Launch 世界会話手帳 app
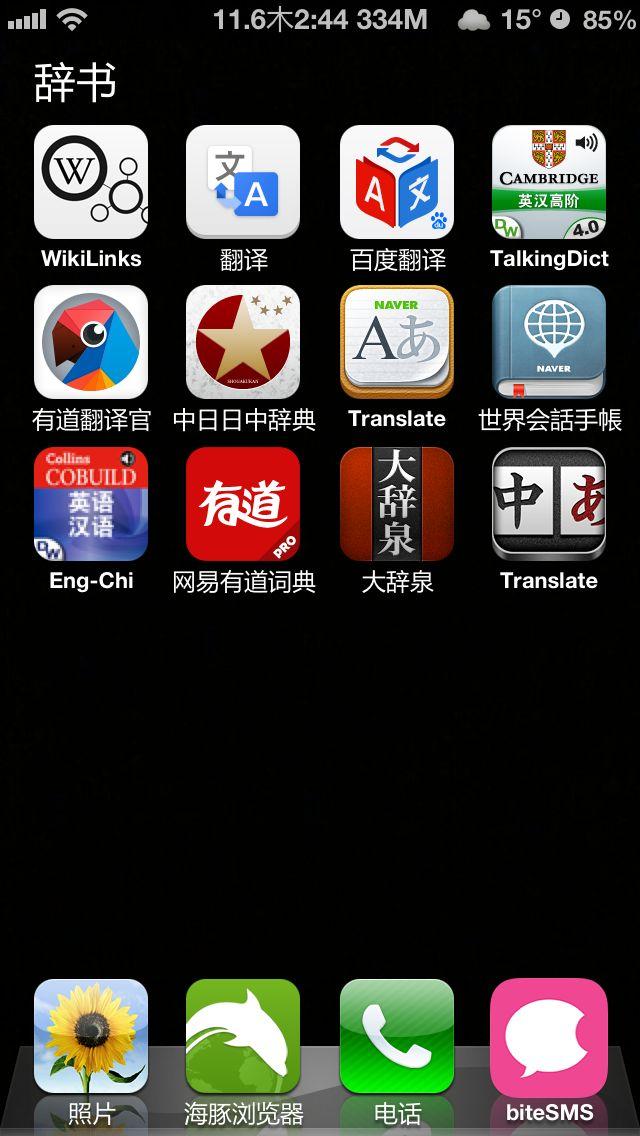The image size is (640, 1136). (549, 342)
